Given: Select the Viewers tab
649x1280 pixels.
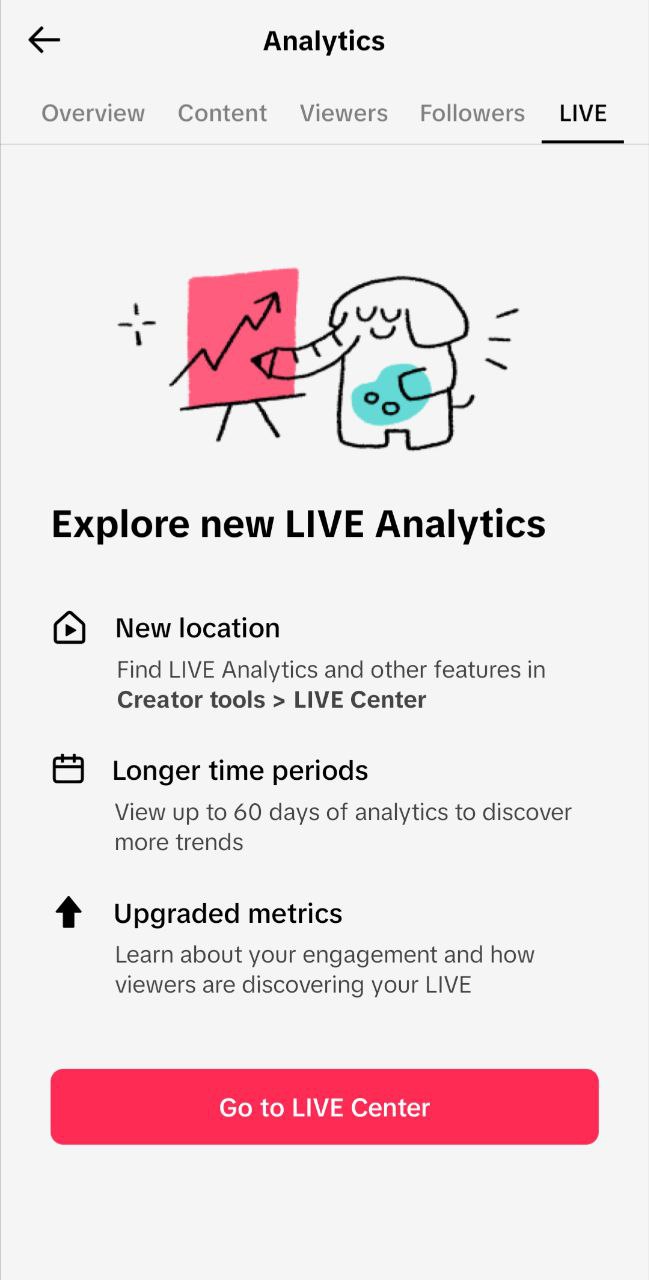Looking at the screenshot, I should [343, 113].
